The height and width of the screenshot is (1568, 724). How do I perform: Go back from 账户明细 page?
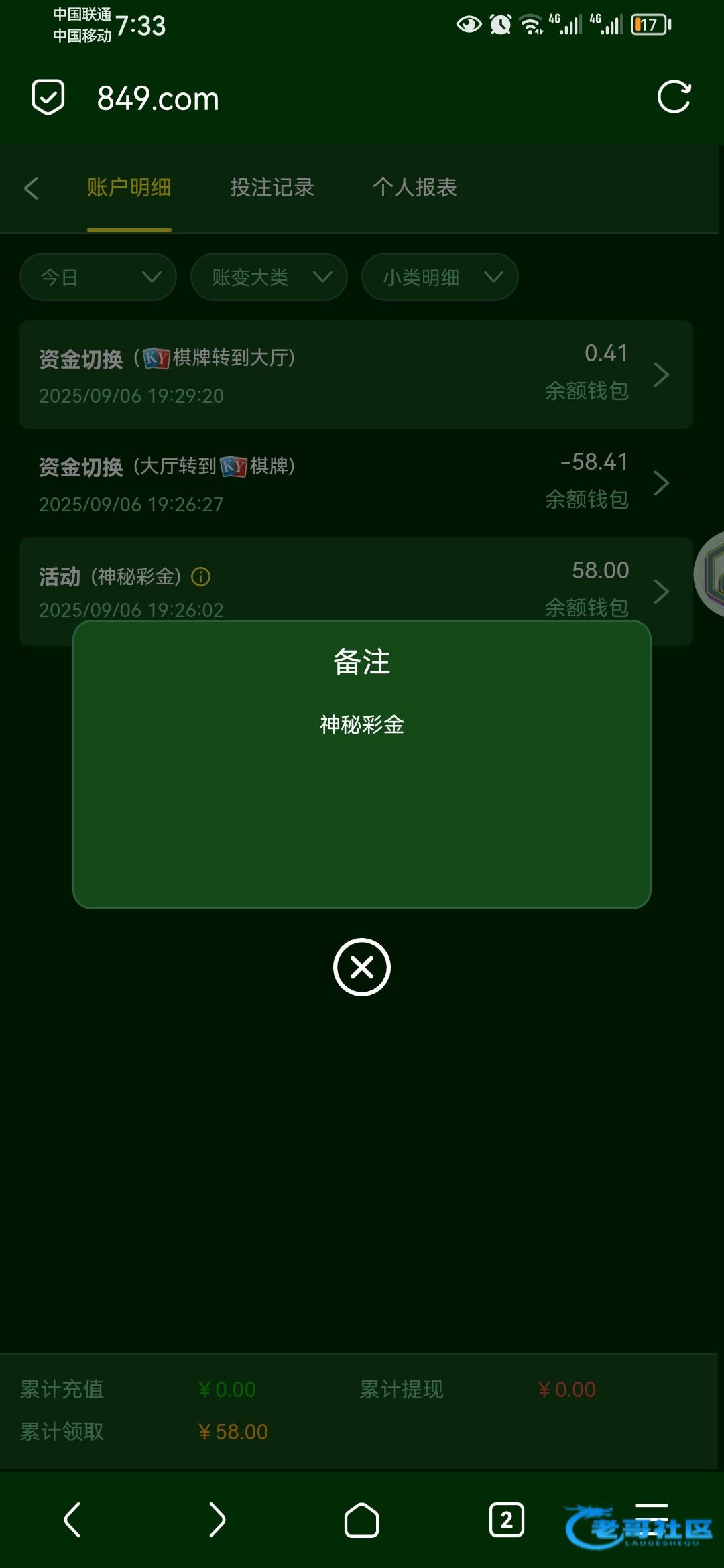pos(31,188)
